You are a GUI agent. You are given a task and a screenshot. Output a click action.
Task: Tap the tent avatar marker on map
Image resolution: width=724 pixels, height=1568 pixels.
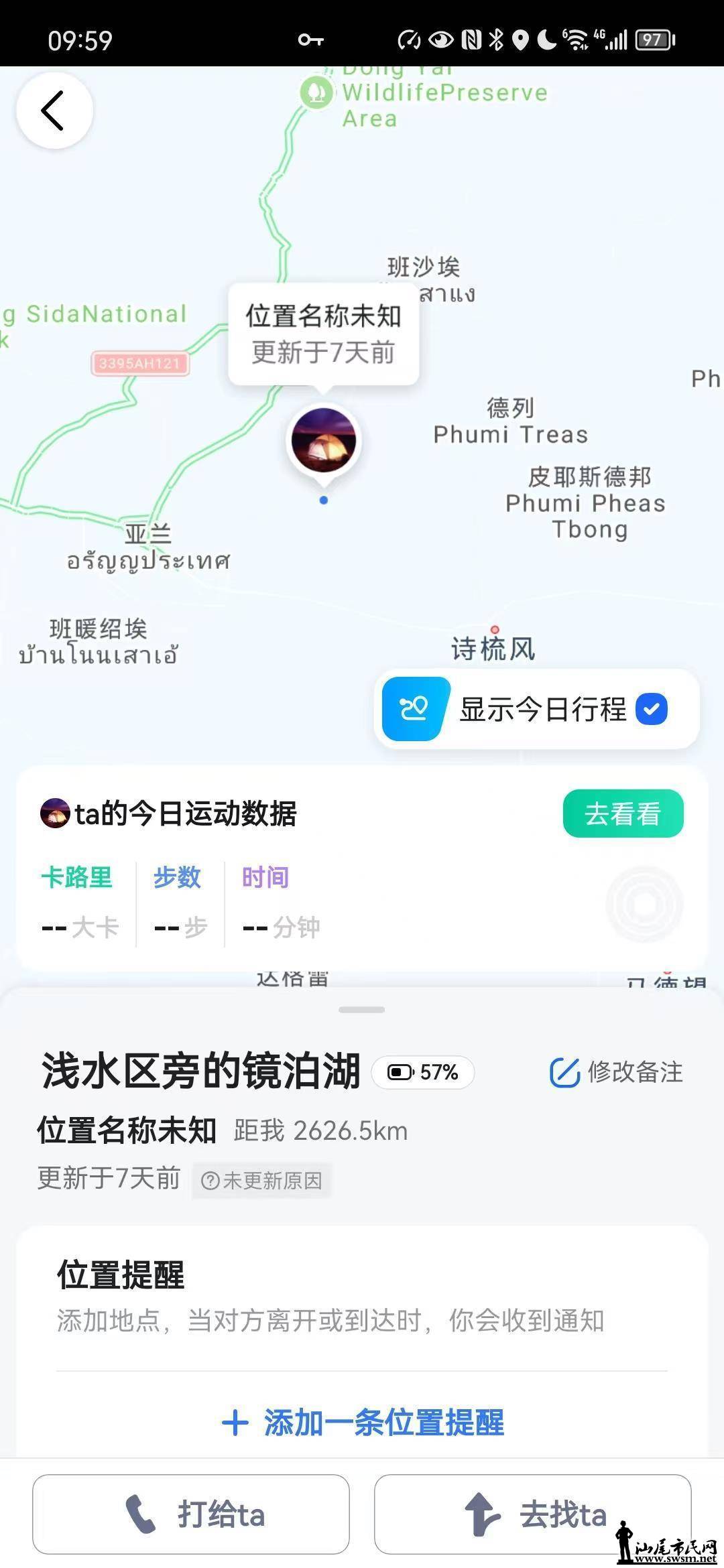pos(324,441)
